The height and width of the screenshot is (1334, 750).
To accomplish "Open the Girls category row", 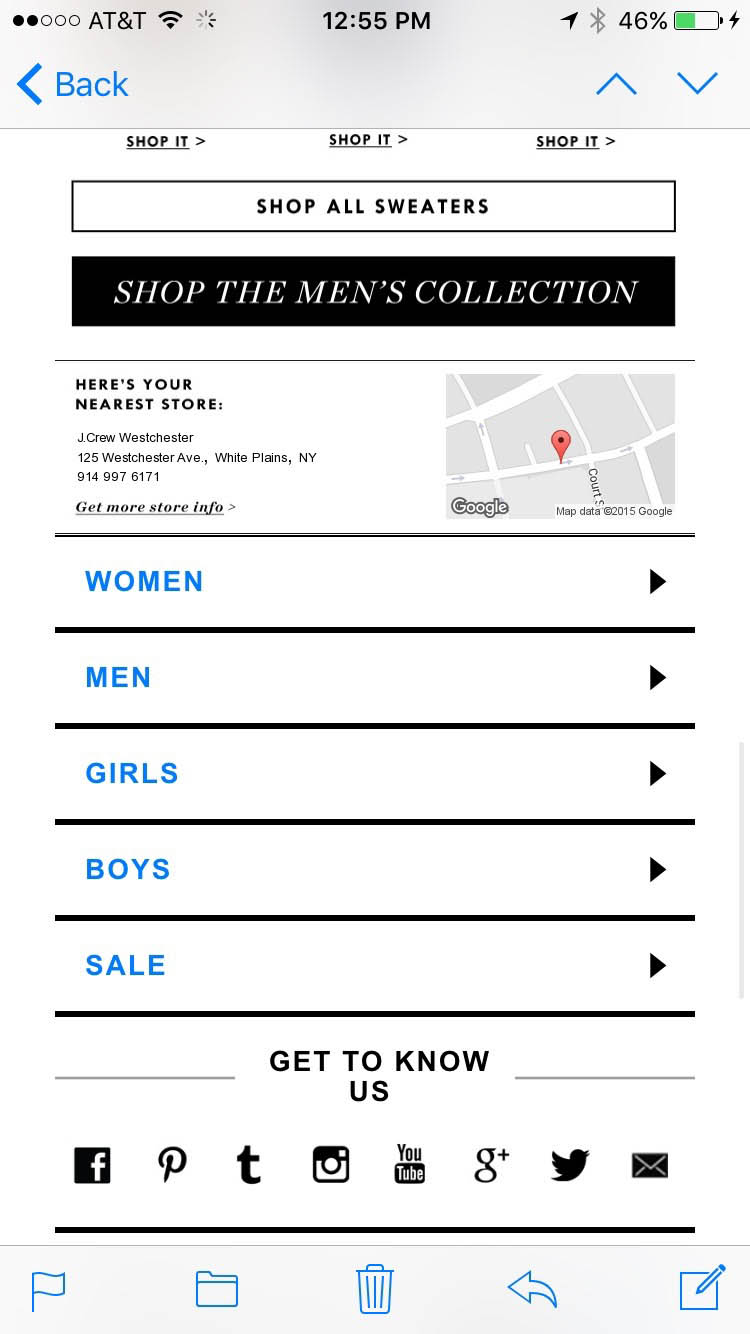I will (374, 773).
